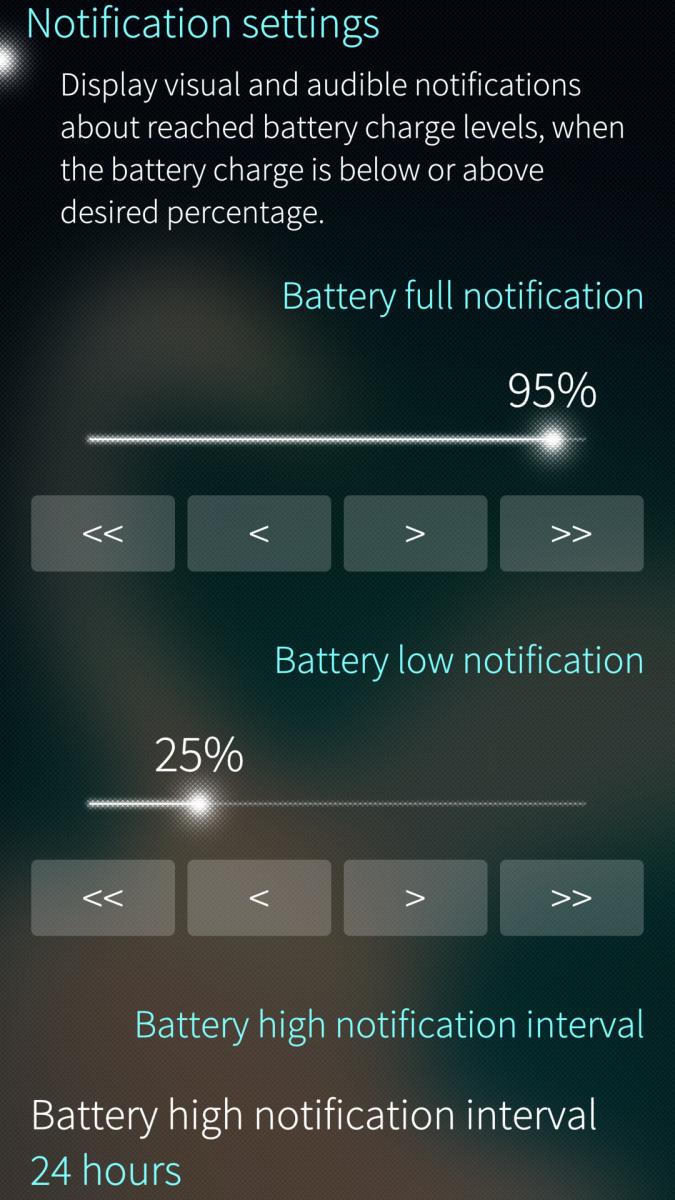Open the Battery high notification interval picker
The image size is (675, 1200).
point(314,1140)
